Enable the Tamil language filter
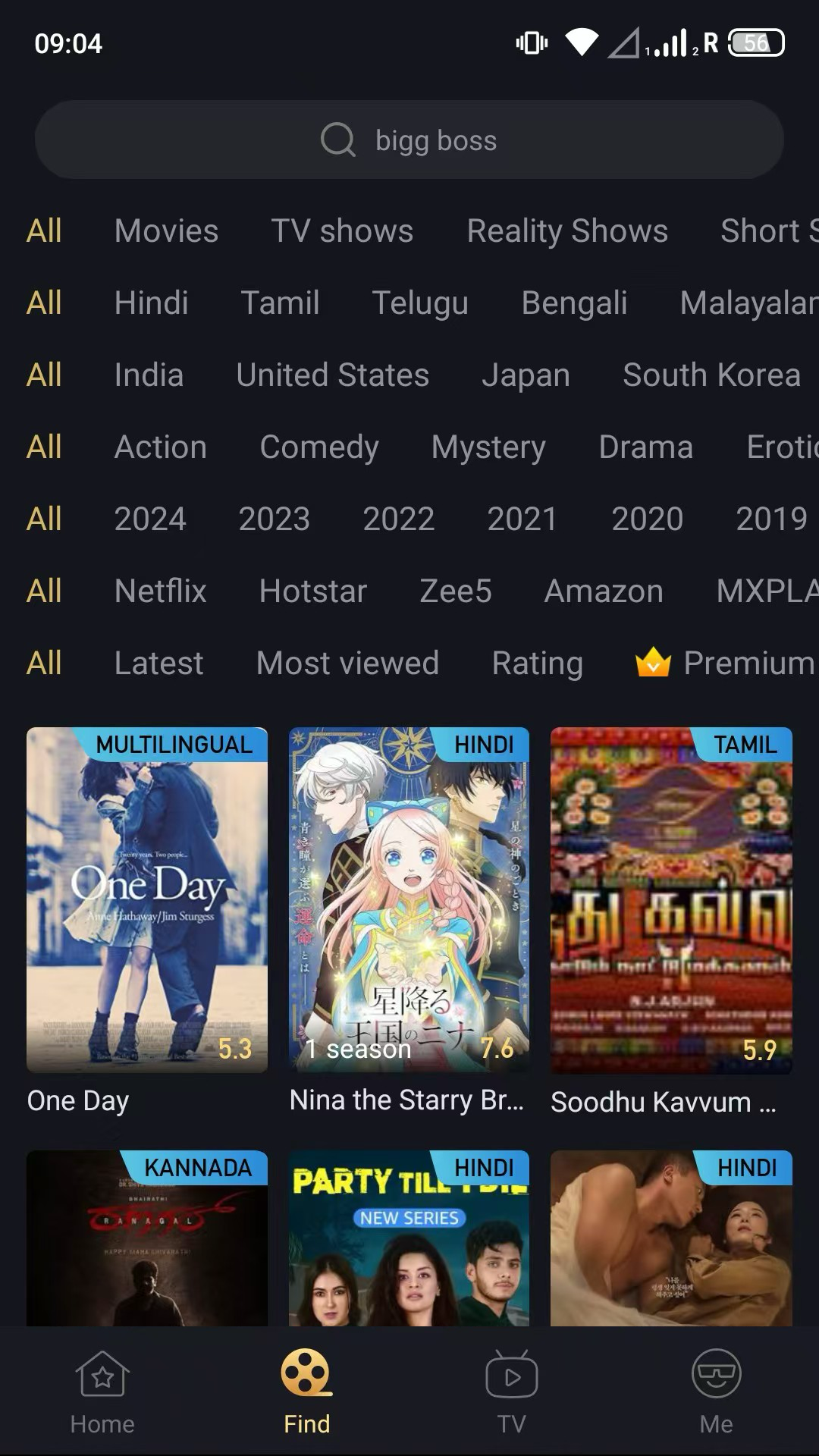Image resolution: width=819 pixels, height=1456 pixels. [x=281, y=303]
